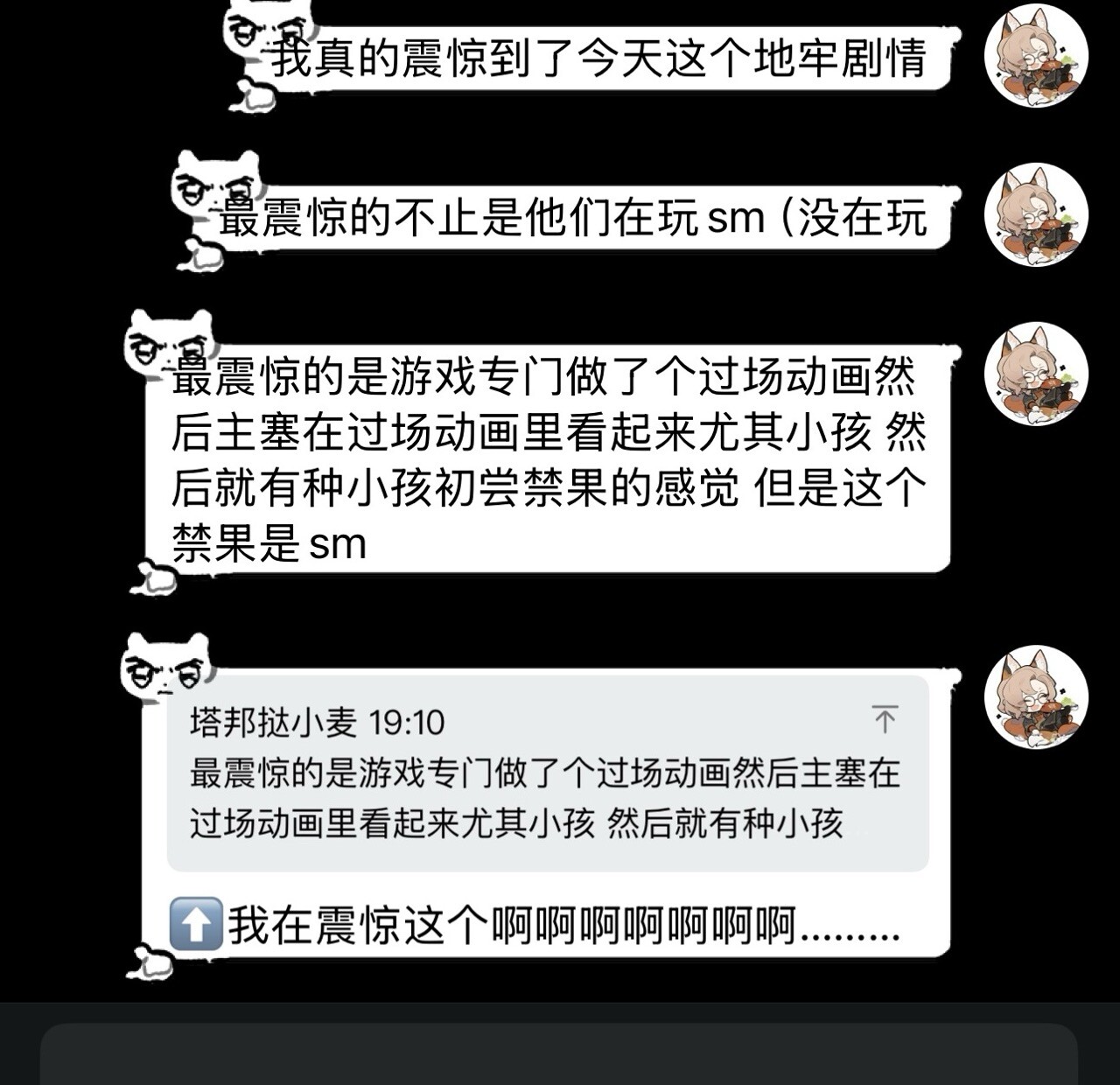Jump to the quoted message via arrow icon
Screen dimensions: 1120x1085
[884, 719]
